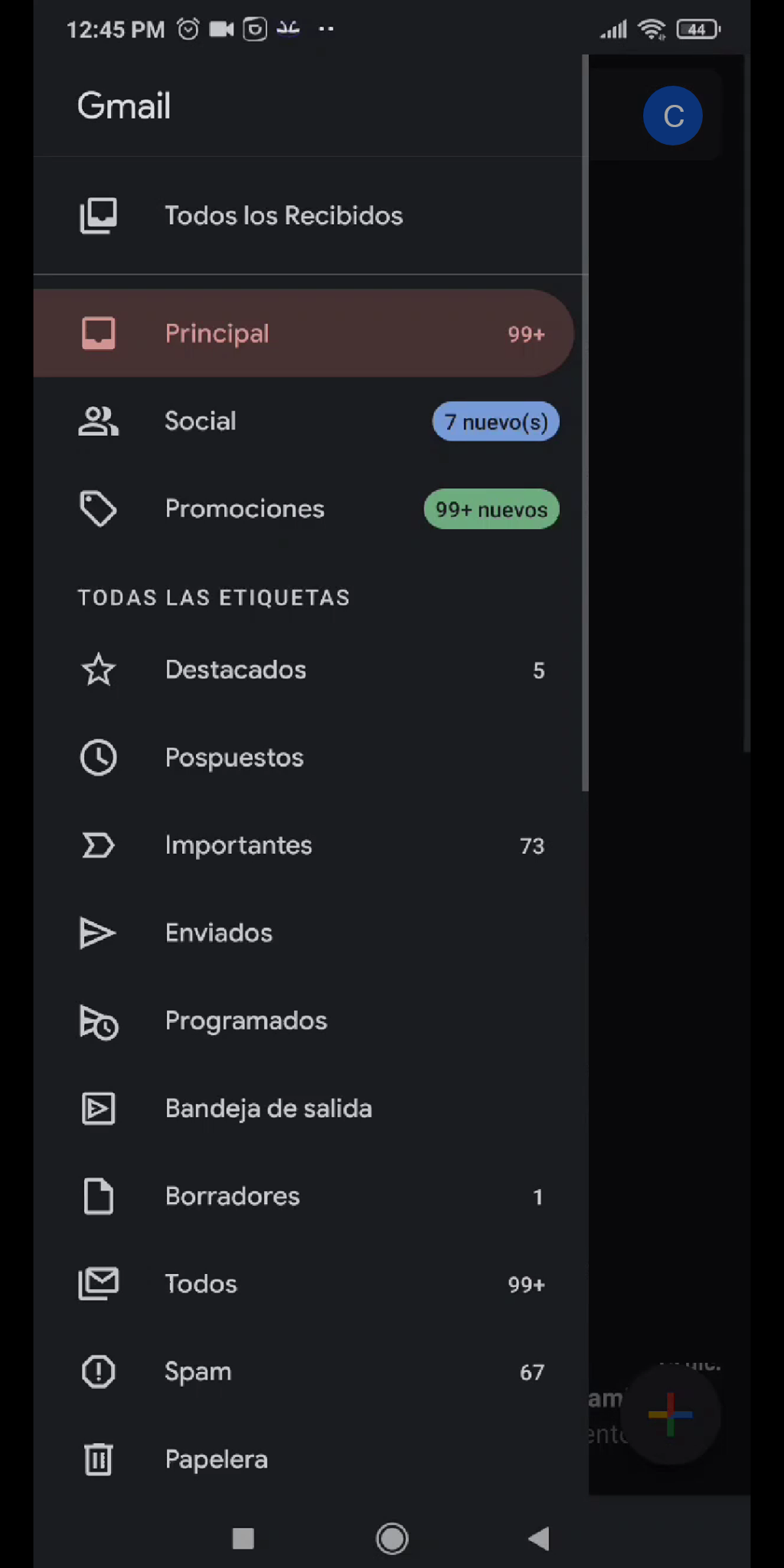
Task: Go to the home screen
Action: (392, 1538)
